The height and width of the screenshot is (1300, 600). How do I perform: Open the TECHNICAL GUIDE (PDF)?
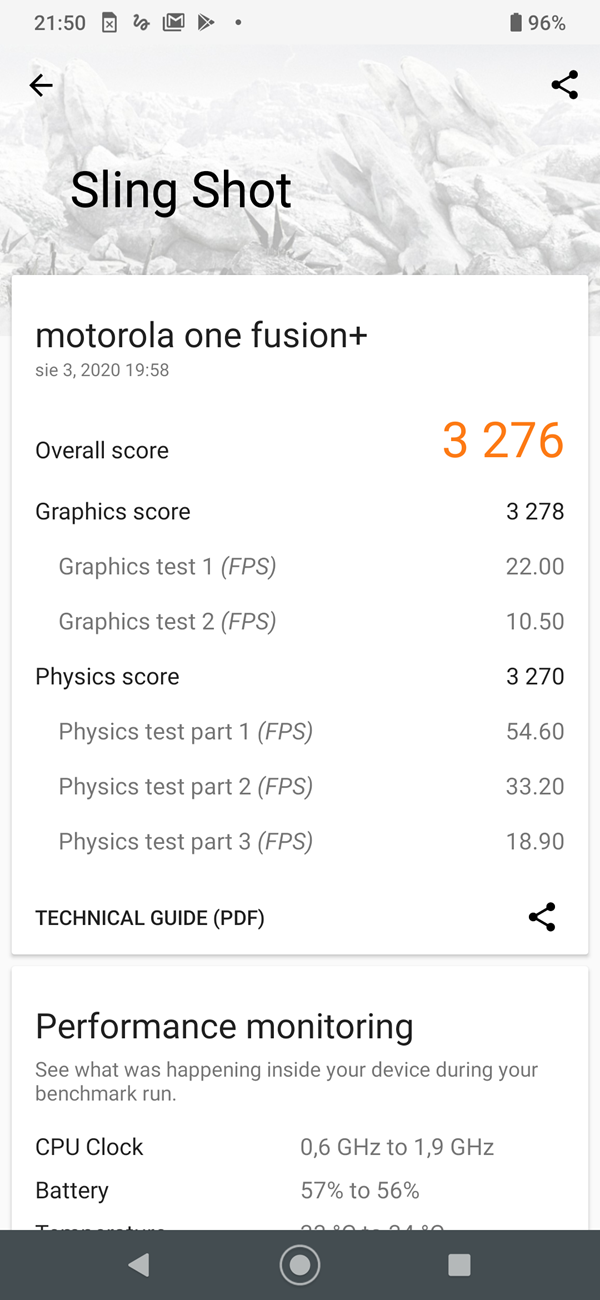(150, 918)
